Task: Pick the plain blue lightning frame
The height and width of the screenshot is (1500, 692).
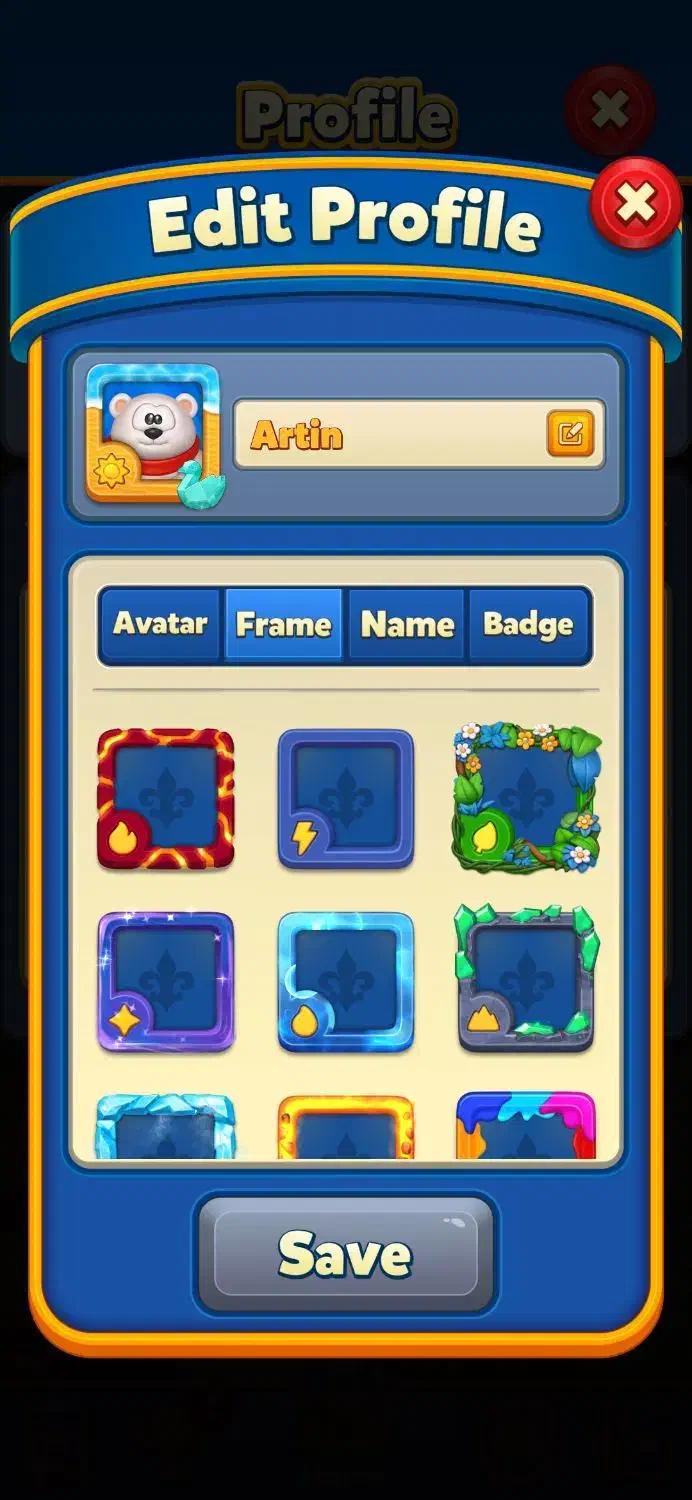Action: coord(345,798)
